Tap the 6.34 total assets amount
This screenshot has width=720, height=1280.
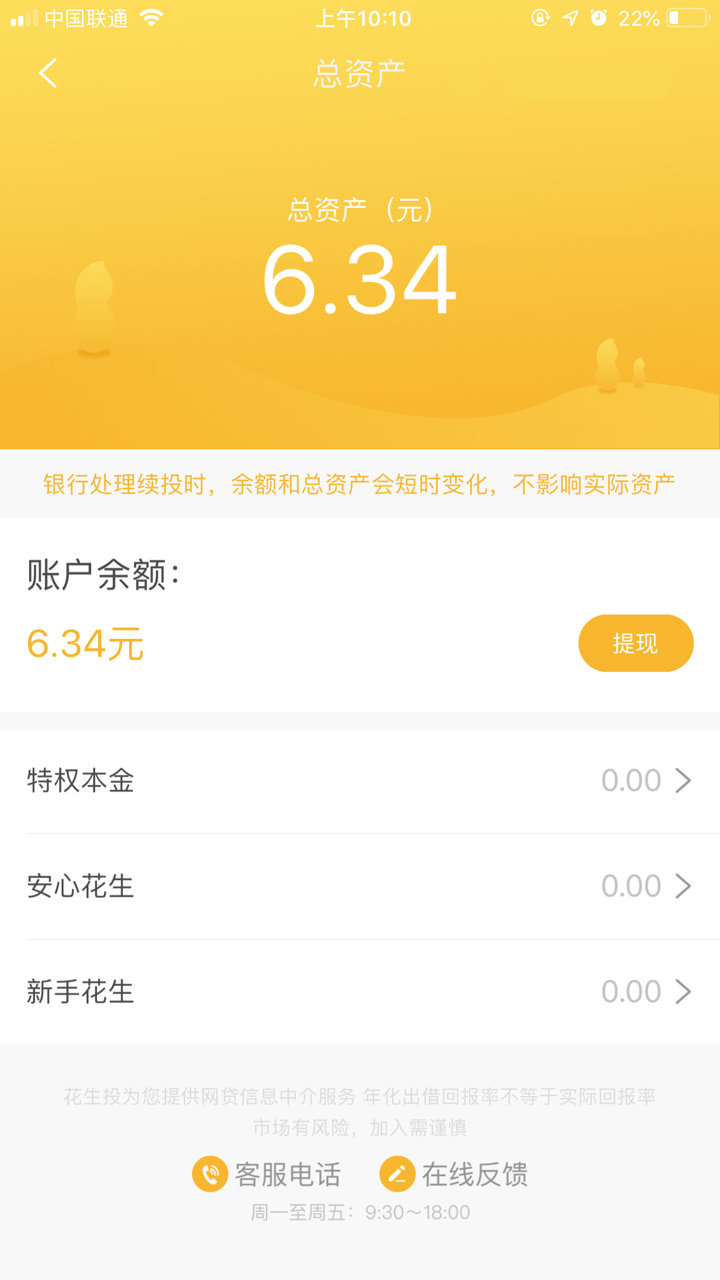pos(360,281)
